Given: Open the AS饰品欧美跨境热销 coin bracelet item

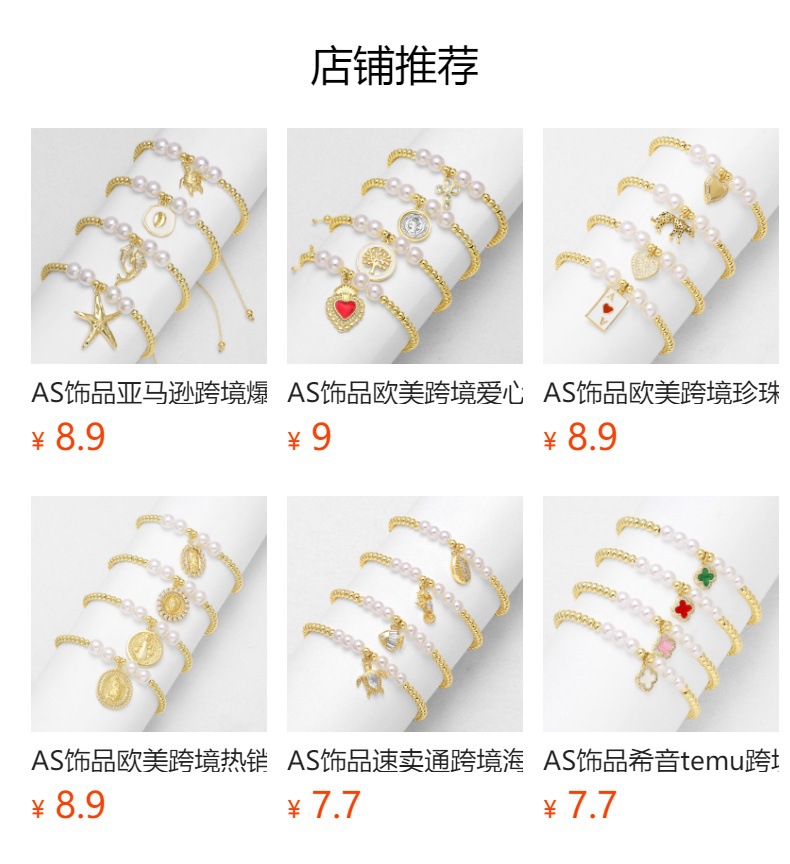Looking at the screenshot, I should click(x=149, y=614).
